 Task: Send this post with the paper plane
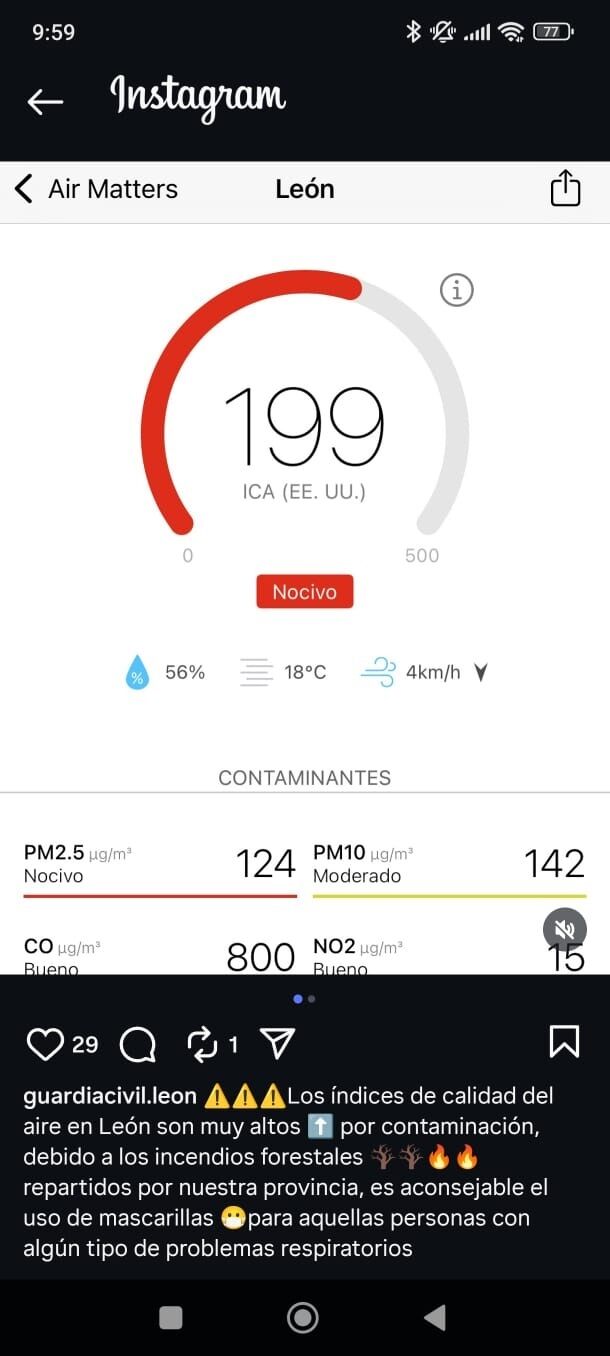coord(277,1045)
